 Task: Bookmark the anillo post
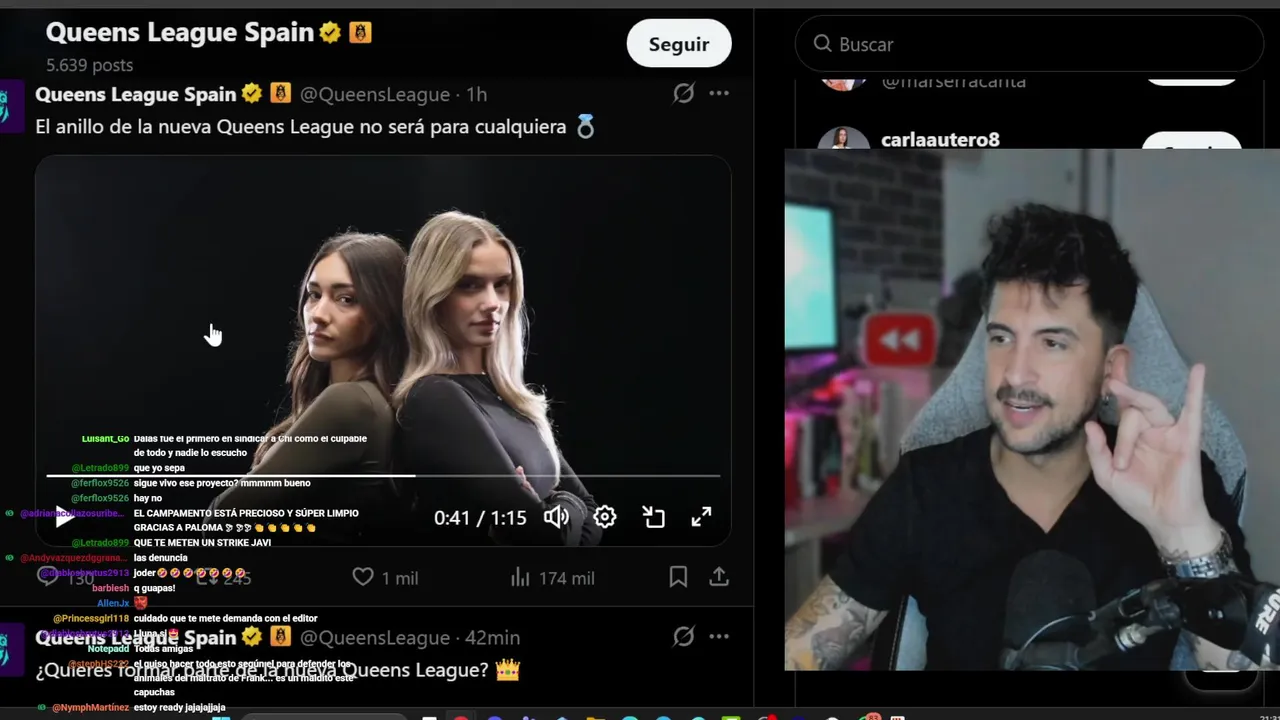(678, 577)
